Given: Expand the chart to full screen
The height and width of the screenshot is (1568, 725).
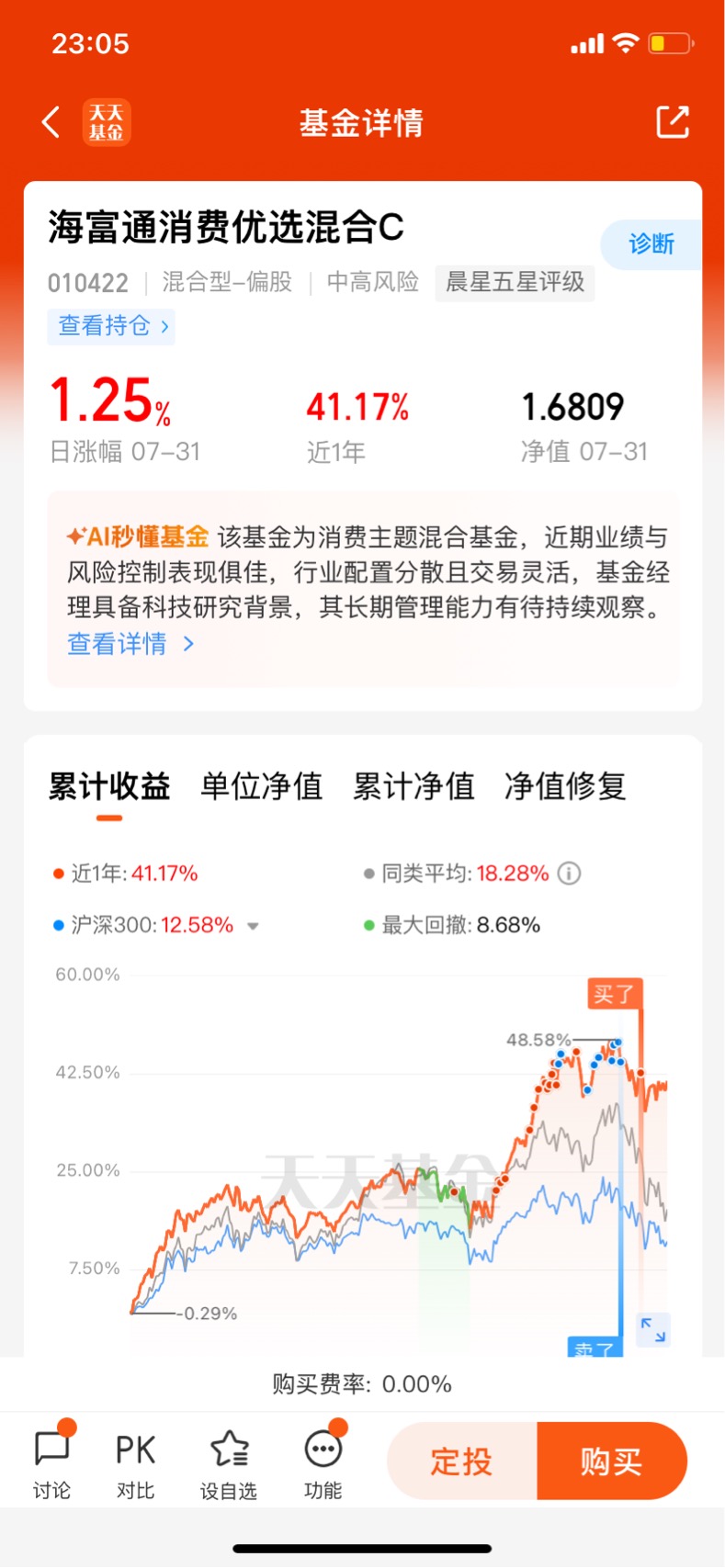Looking at the screenshot, I should point(653,1329).
